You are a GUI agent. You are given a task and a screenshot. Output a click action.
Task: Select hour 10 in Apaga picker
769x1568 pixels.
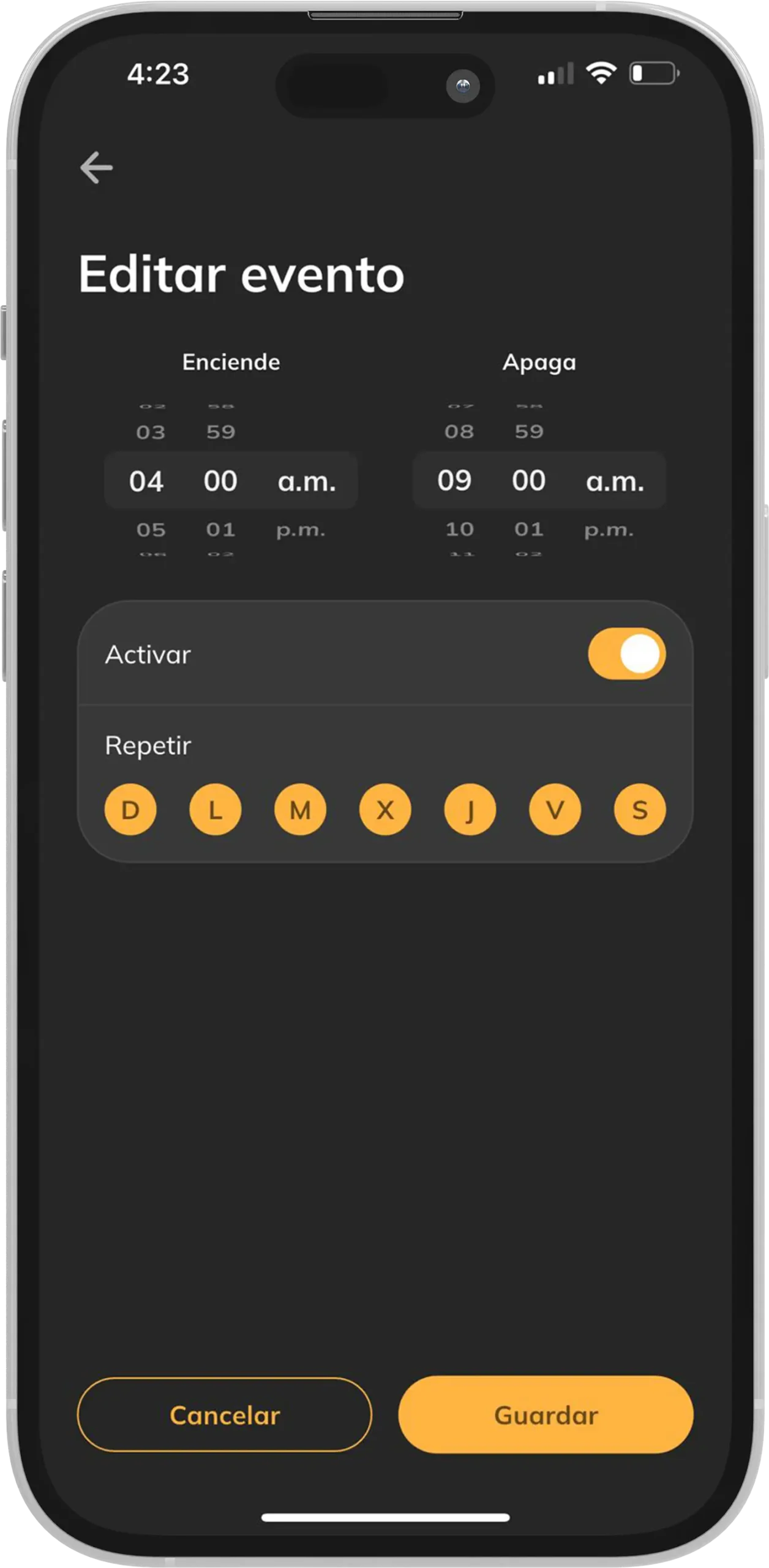pyautogui.click(x=459, y=529)
